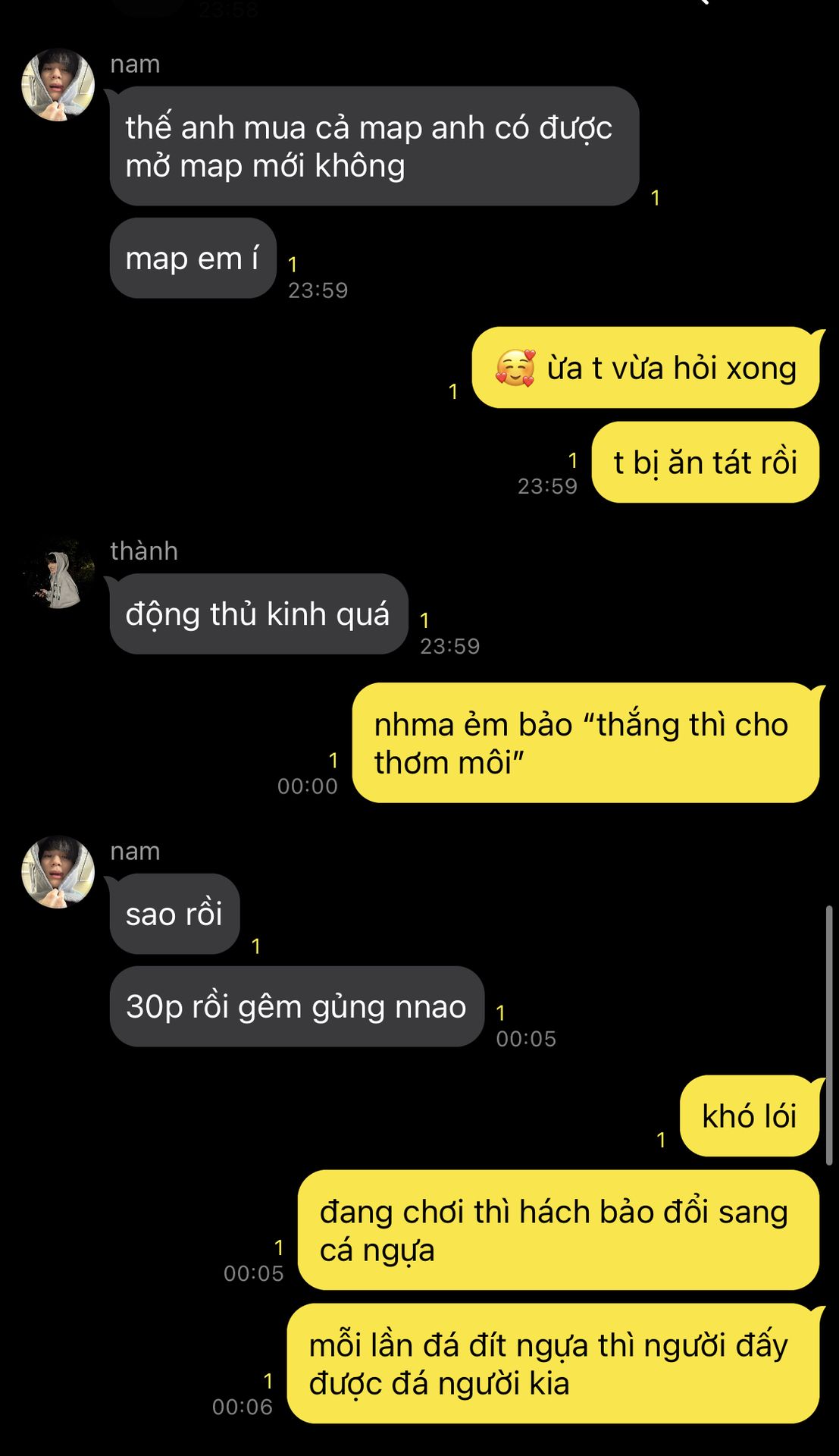
Task: Open nam's avatar above 'sao rồi' message
Action: (x=58, y=872)
